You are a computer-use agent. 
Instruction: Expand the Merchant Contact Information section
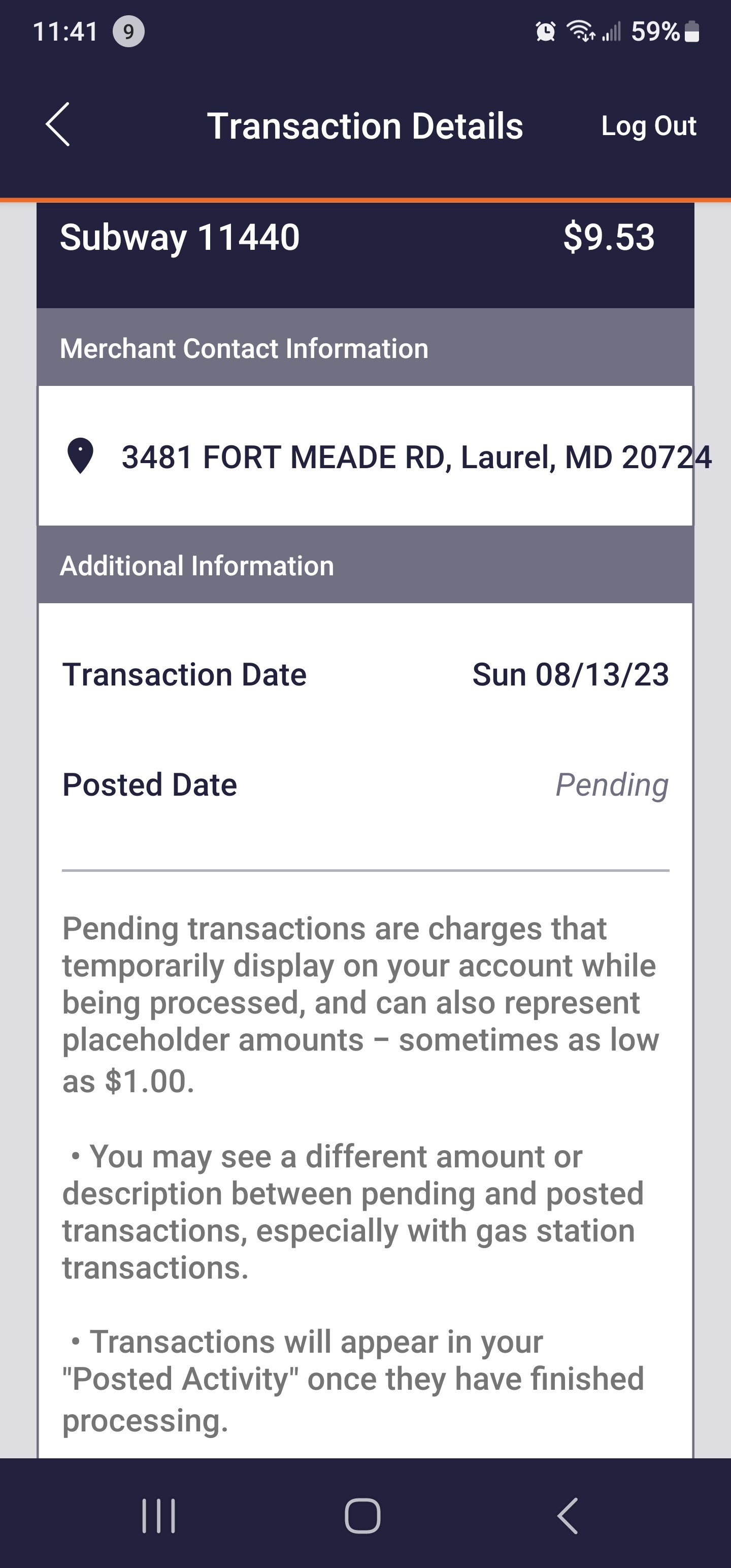tap(244, 348)
